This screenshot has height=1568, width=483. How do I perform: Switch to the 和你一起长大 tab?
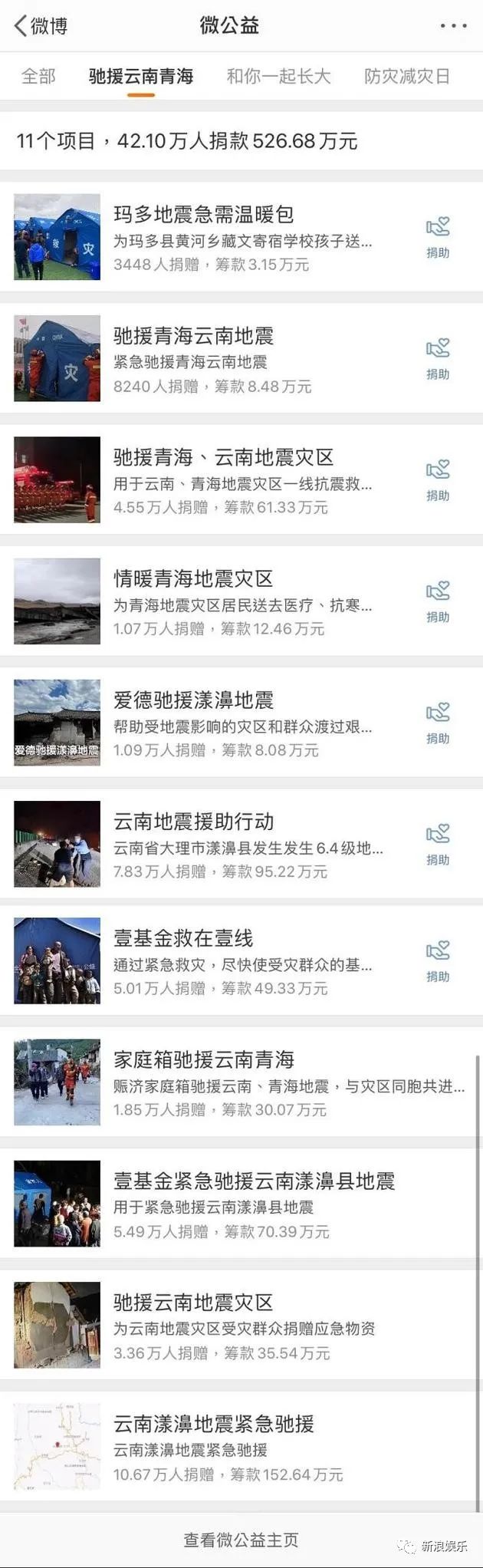click(x=278, y=76)
